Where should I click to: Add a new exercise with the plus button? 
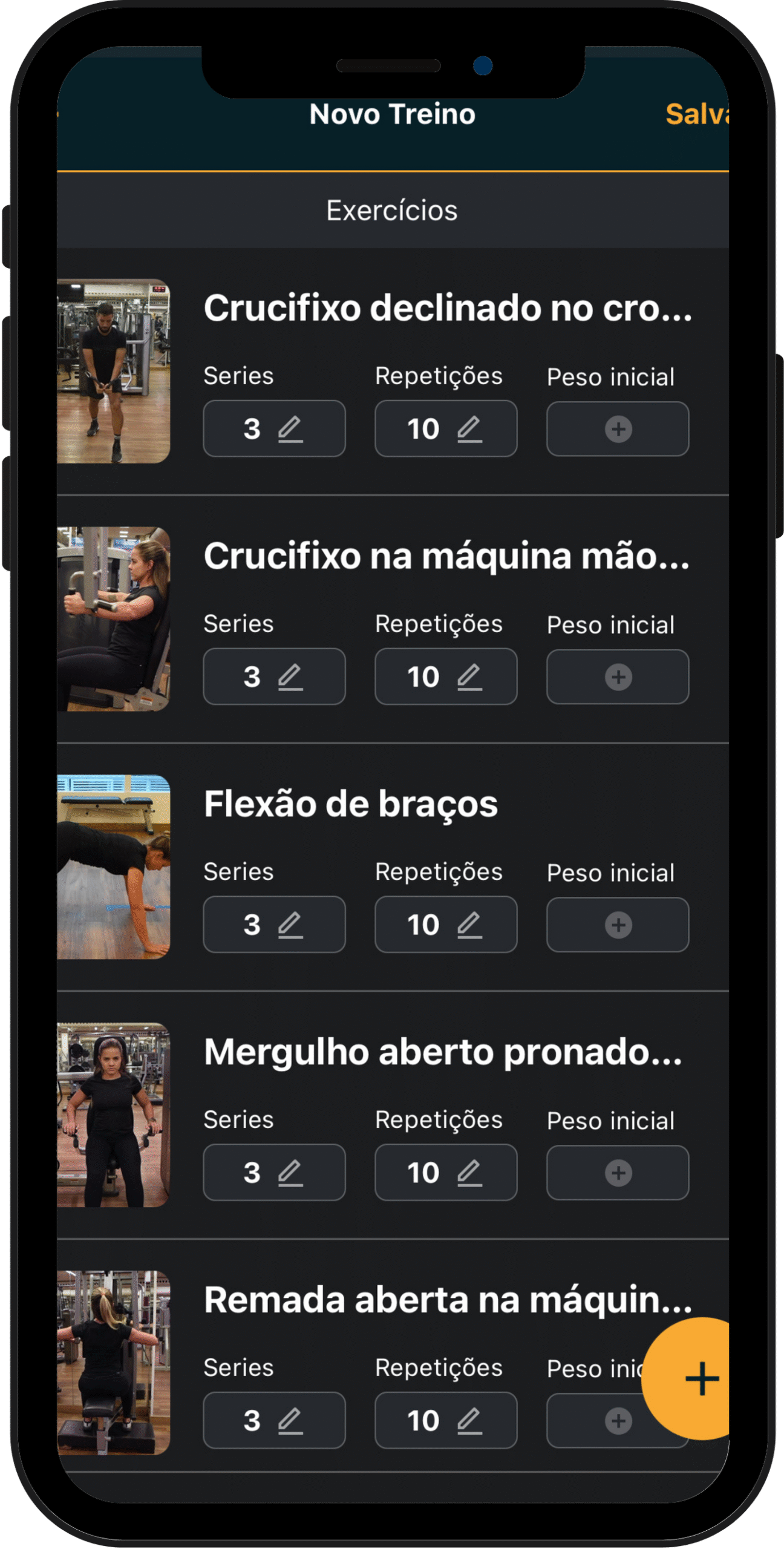coord(696,1378)
